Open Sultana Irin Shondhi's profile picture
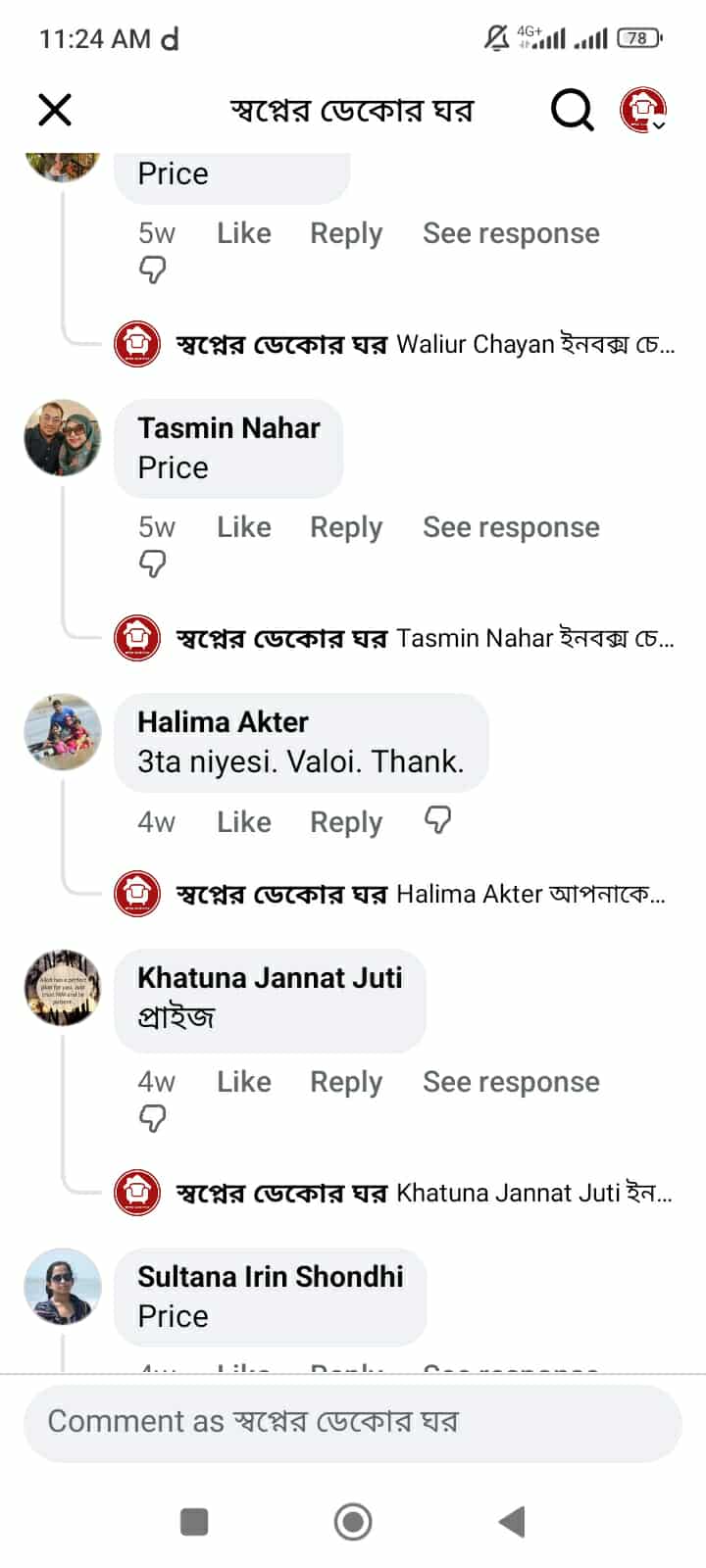Screen dimensions: 706x1568 point(63,1287)
